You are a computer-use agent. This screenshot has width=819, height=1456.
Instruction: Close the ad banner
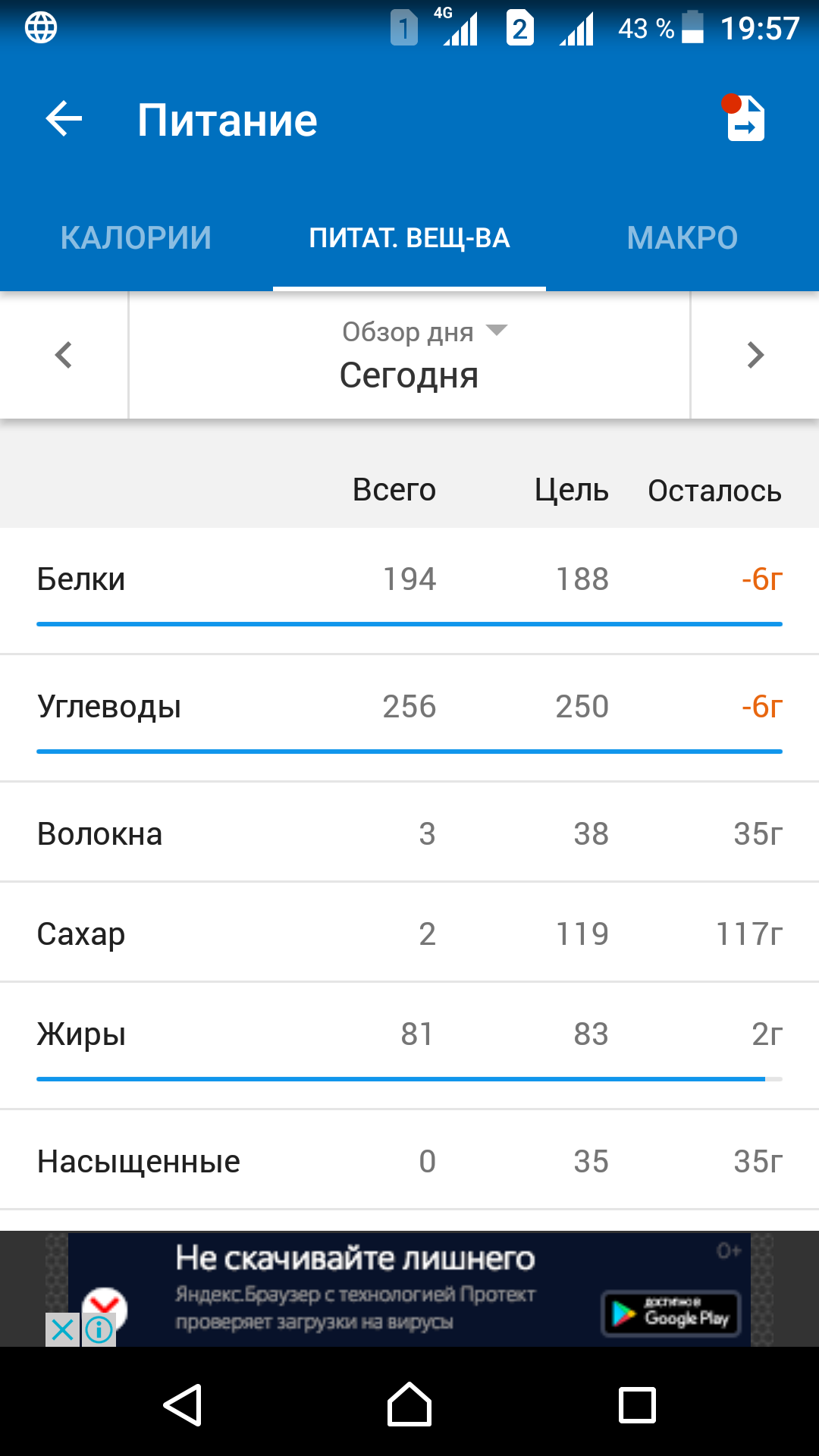(62, 1329)
